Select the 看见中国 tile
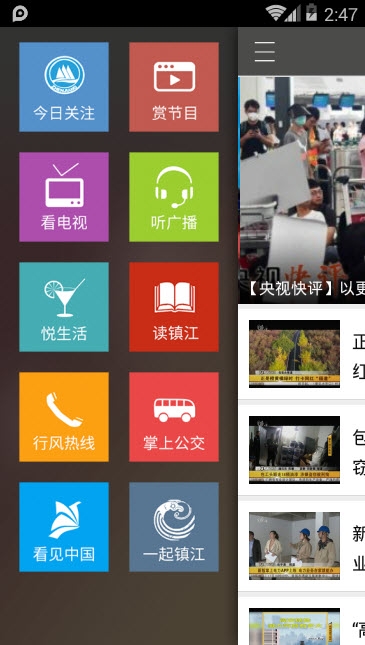The image size is (365, 645). coord(64,527)
